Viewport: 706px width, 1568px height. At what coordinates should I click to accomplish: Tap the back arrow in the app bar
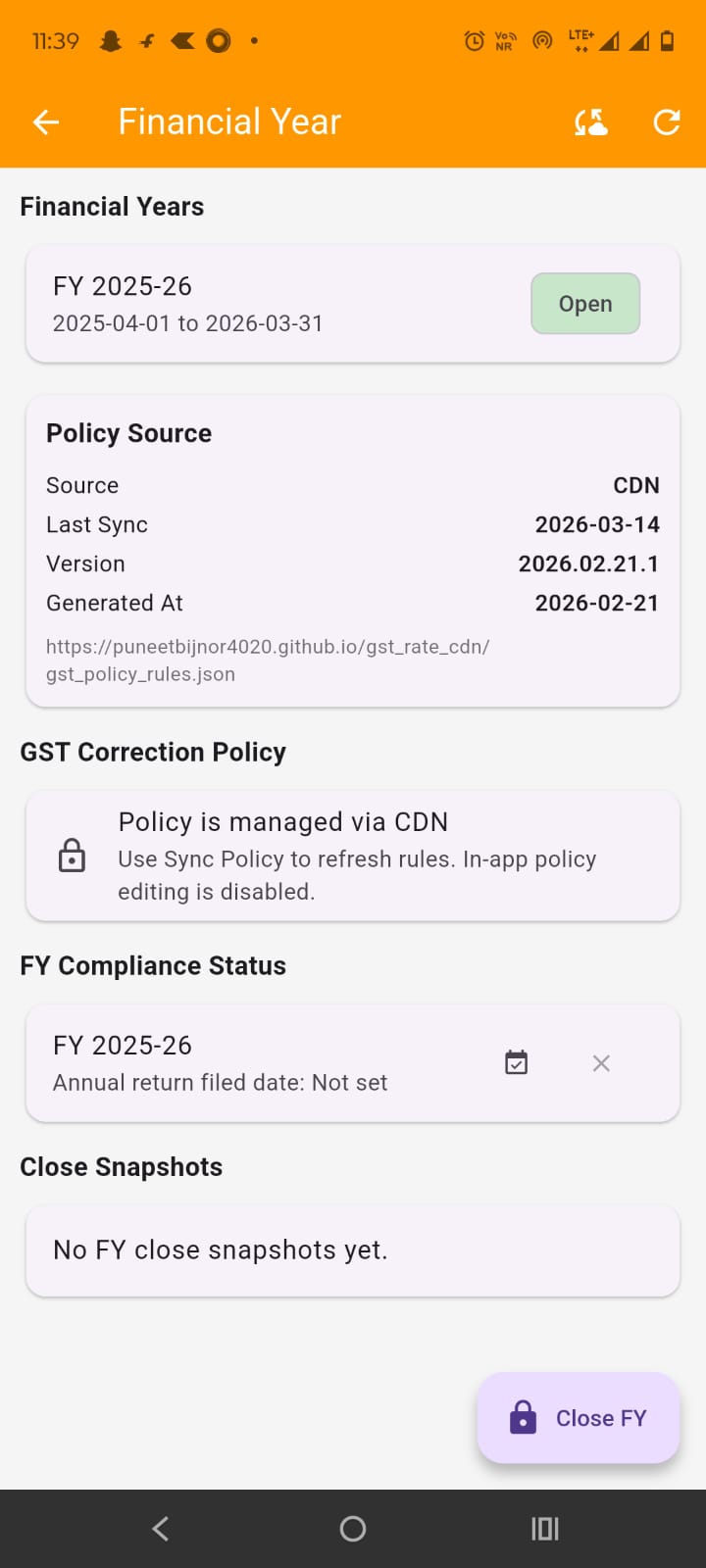[x=44, y=122]
